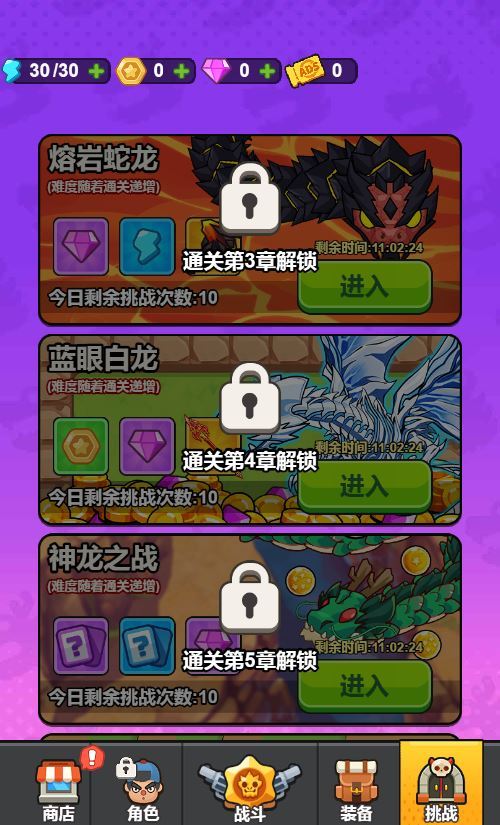Tap the purple mystery card reward in 神龙之战
The width and height of the screenshot is (500, 825).
point(81,646)
